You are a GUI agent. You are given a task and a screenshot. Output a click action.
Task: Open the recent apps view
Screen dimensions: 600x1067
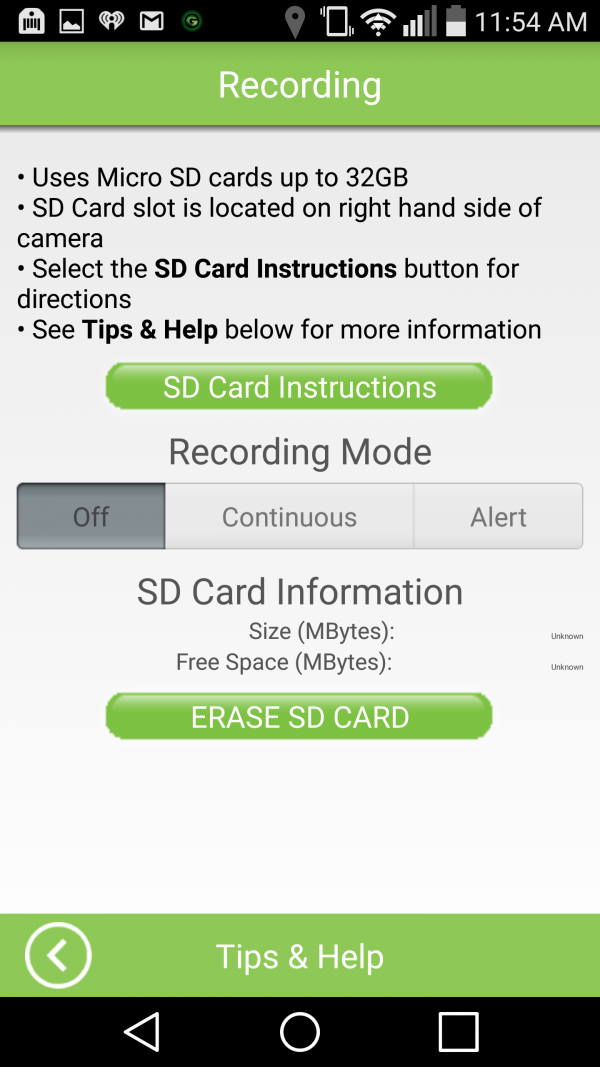[x=458, y=1031]
